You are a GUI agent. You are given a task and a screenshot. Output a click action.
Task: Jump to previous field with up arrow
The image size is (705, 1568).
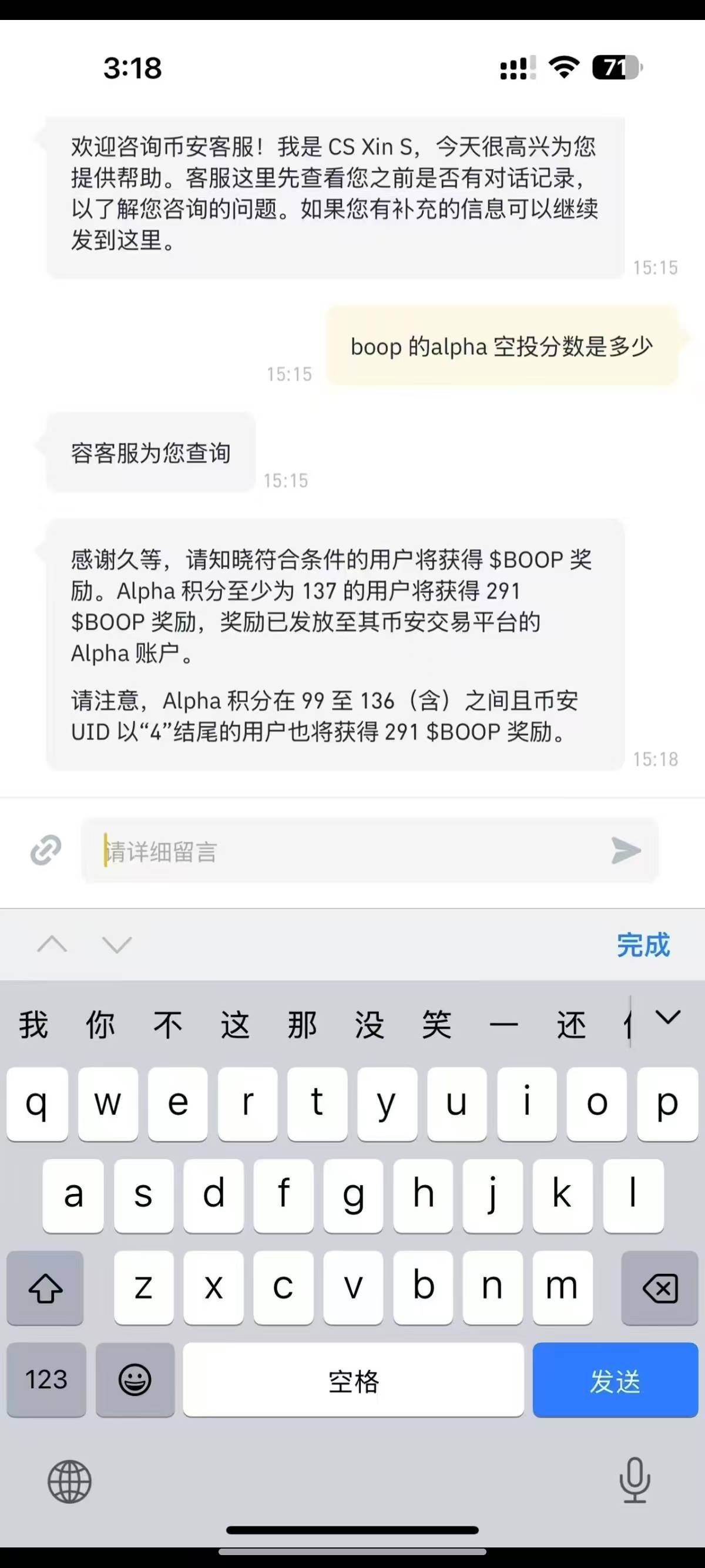point(52,944)
